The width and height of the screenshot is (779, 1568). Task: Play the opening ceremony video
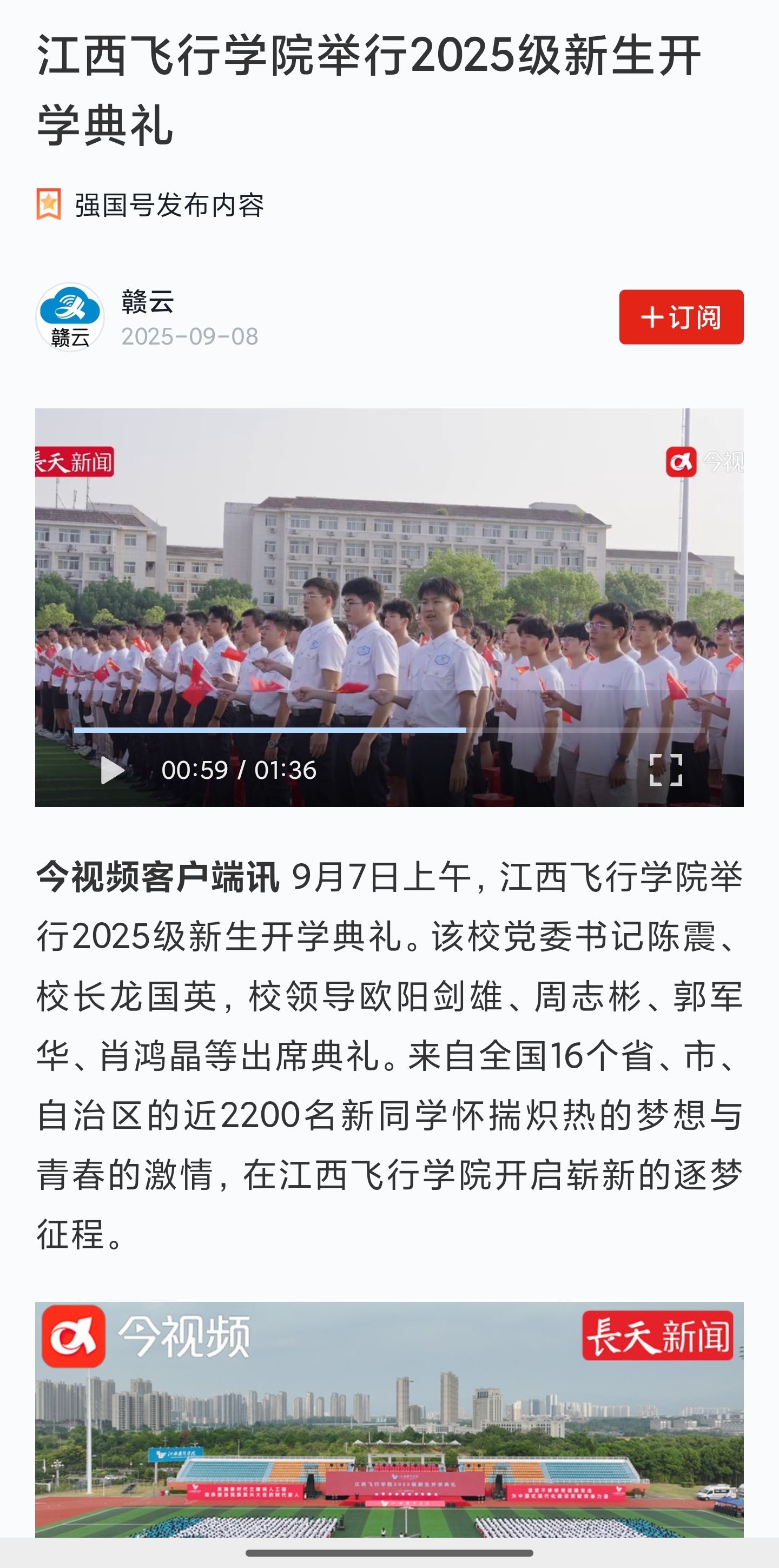111,770
